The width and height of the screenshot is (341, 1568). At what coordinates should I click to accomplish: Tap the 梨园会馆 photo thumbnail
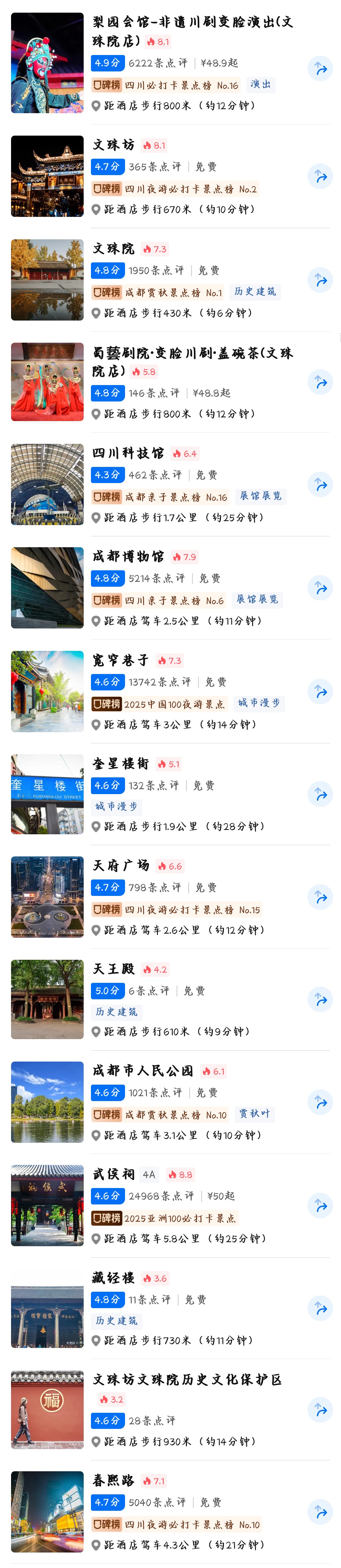click(x=47, y=63)
